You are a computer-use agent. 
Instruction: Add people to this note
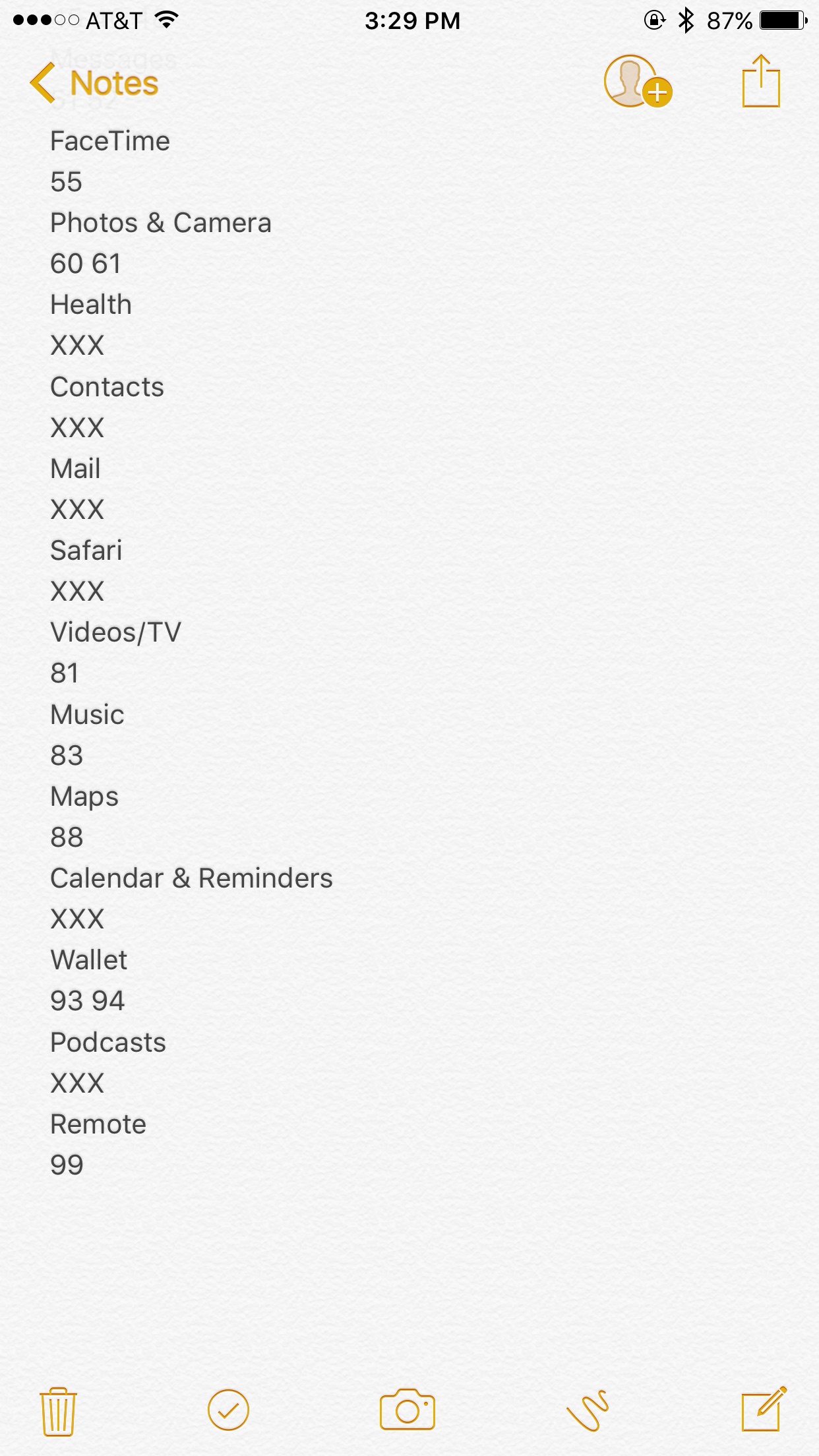point(638,81)
